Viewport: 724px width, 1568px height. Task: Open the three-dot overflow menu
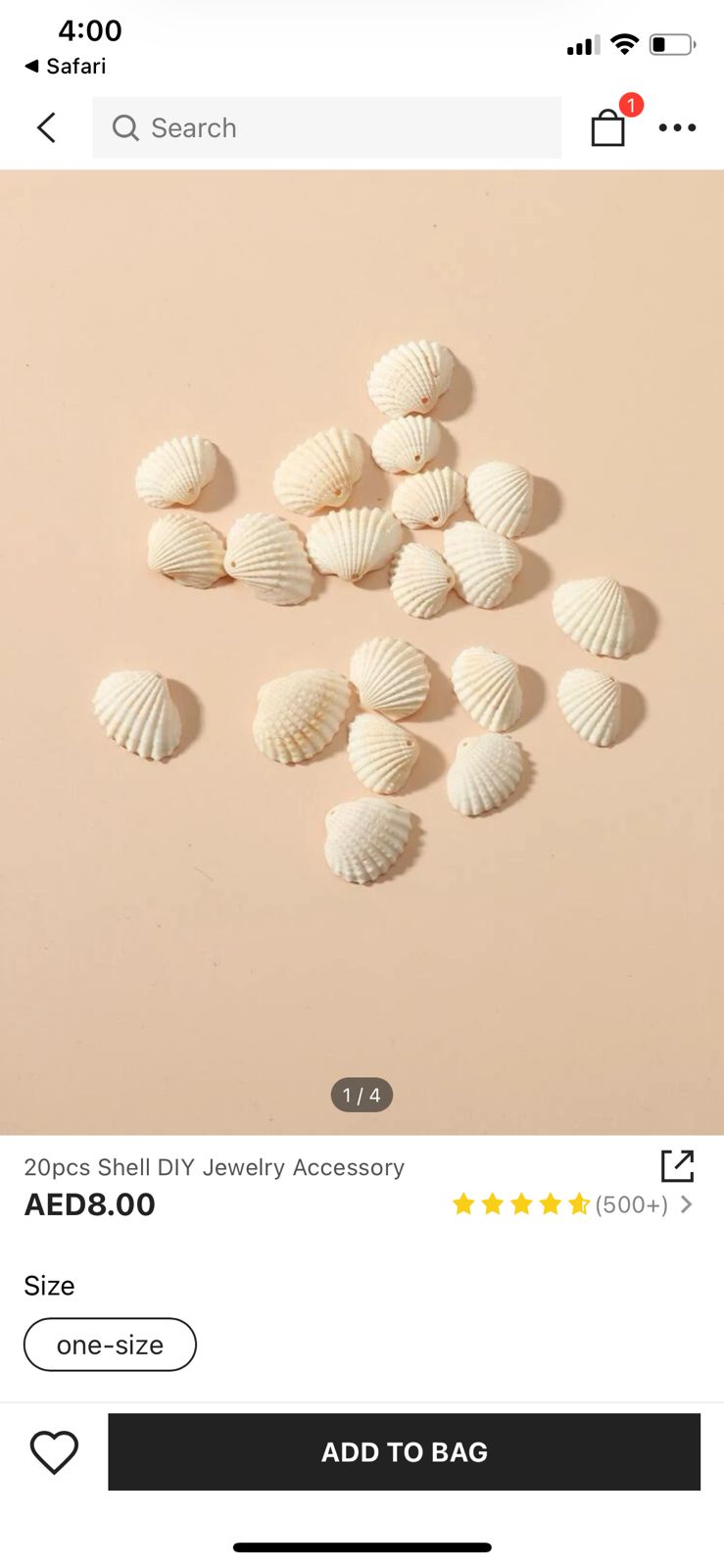coord(677,127)
